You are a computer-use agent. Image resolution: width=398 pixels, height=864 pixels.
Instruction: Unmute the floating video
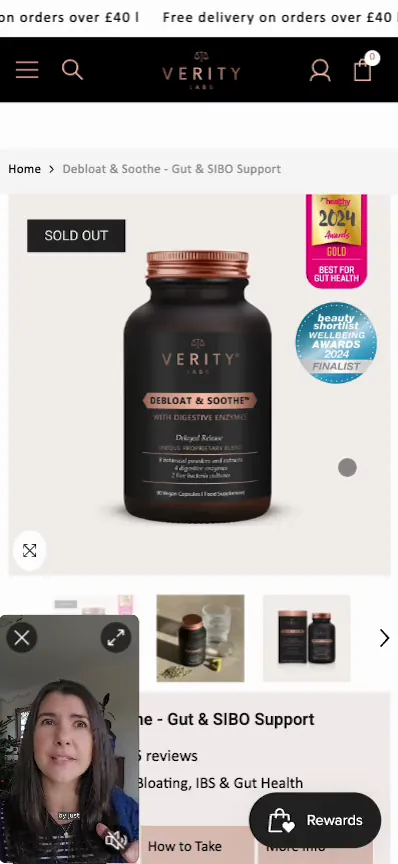coord(116,841)
